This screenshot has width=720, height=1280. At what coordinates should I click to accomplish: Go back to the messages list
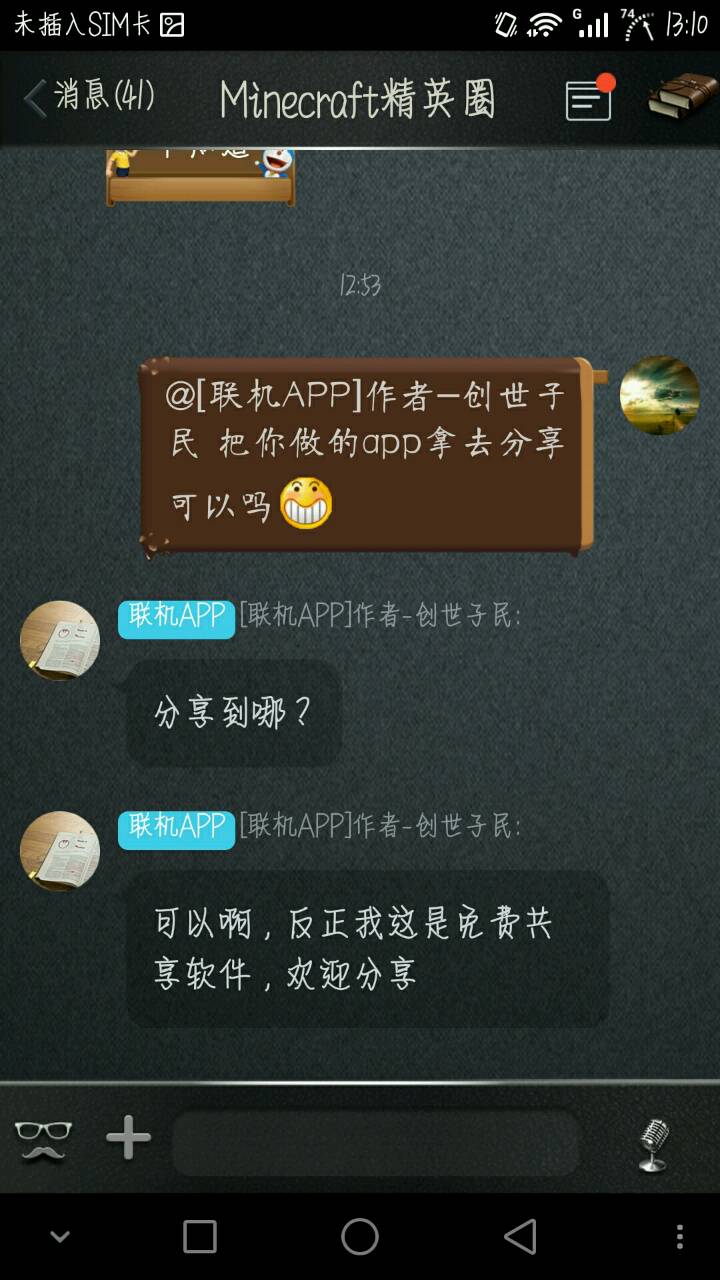pyautogui.click(x=88, y=98)
